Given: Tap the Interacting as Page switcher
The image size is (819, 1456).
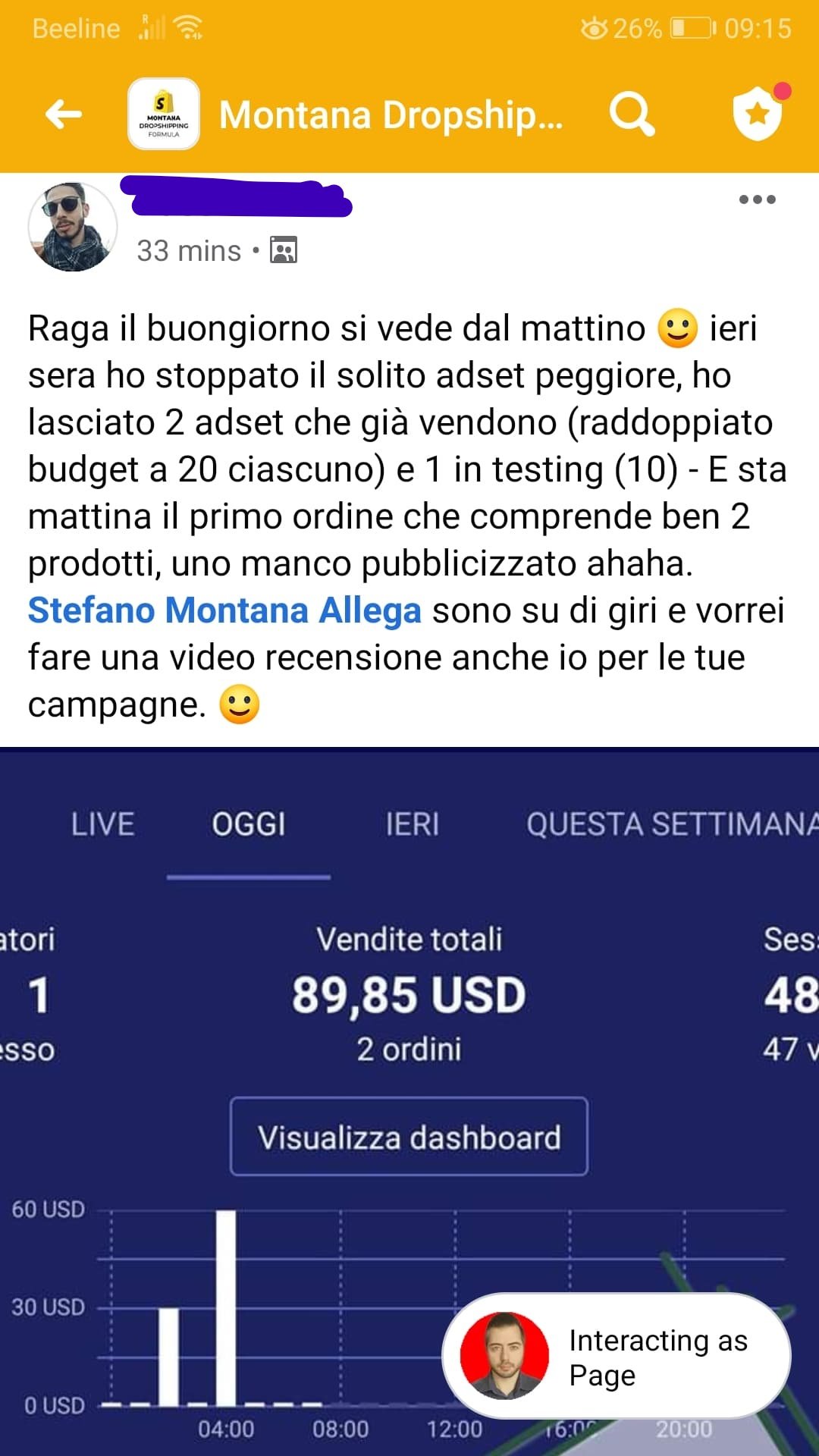Looking at the screenshot, I should pos(616,1356).
